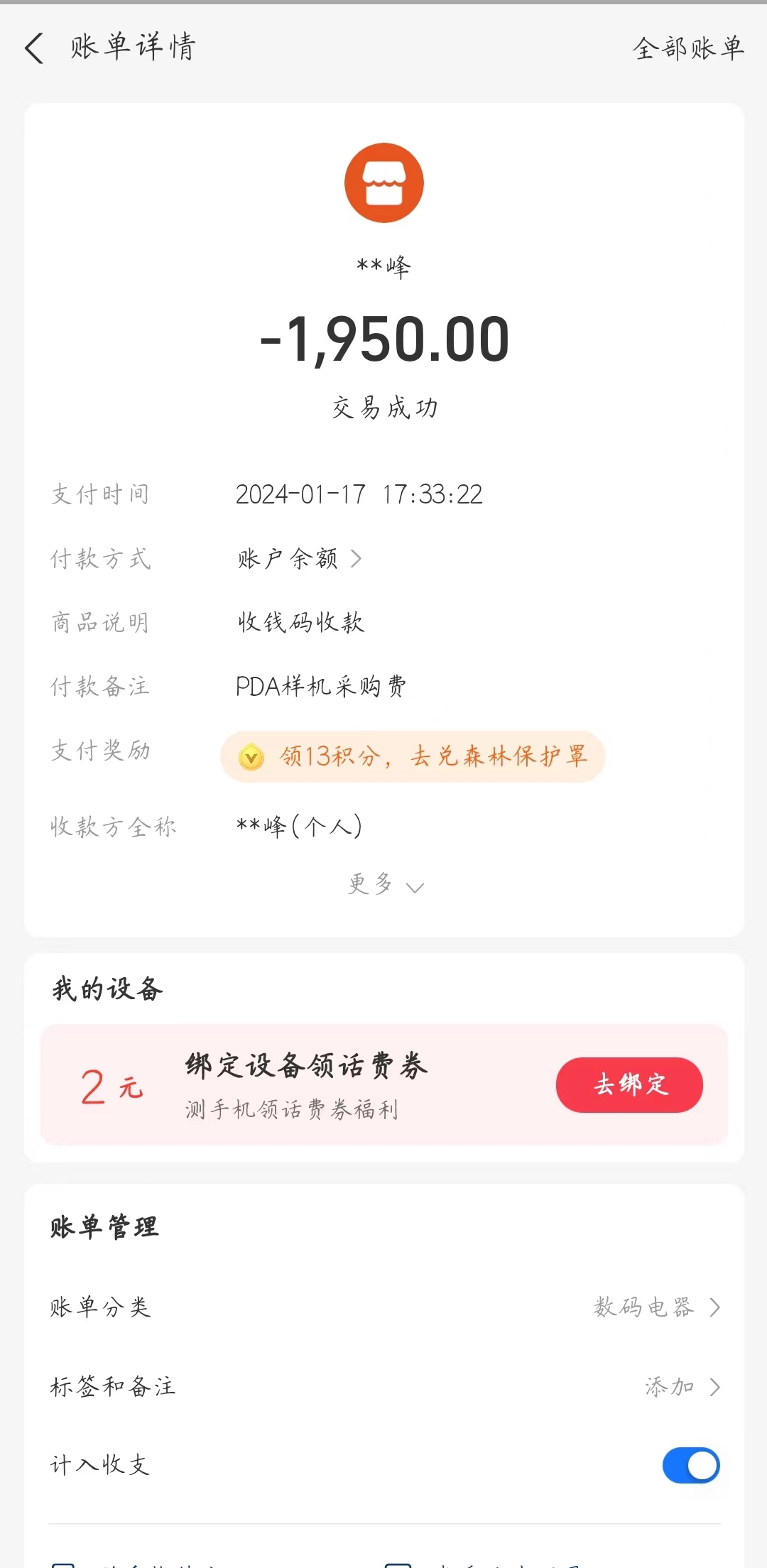Tap the 去绑定 button
The height and width of the screenshot is (1568, 767).
tap(629, 1084)
